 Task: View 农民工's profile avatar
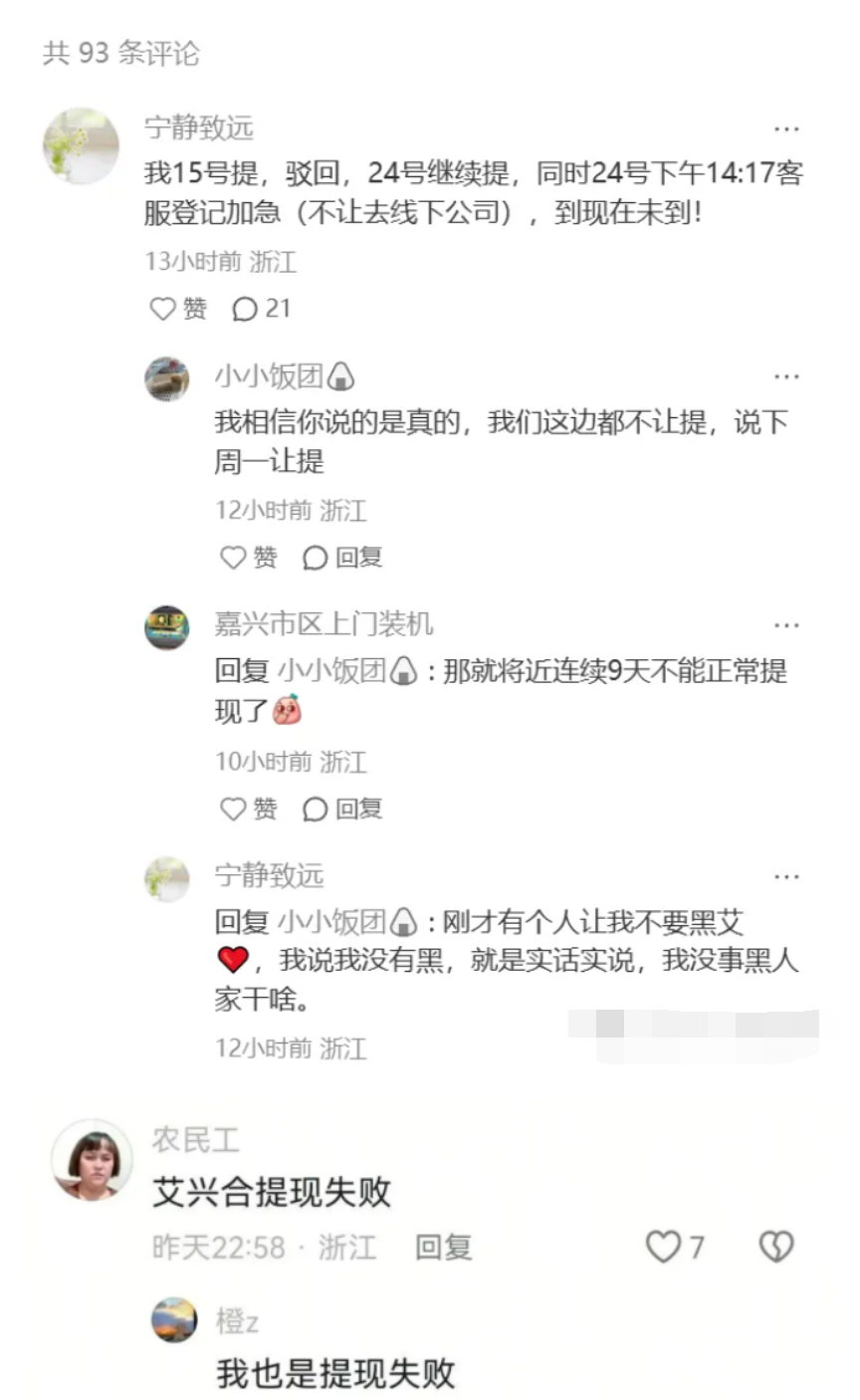coord(92,1159)
